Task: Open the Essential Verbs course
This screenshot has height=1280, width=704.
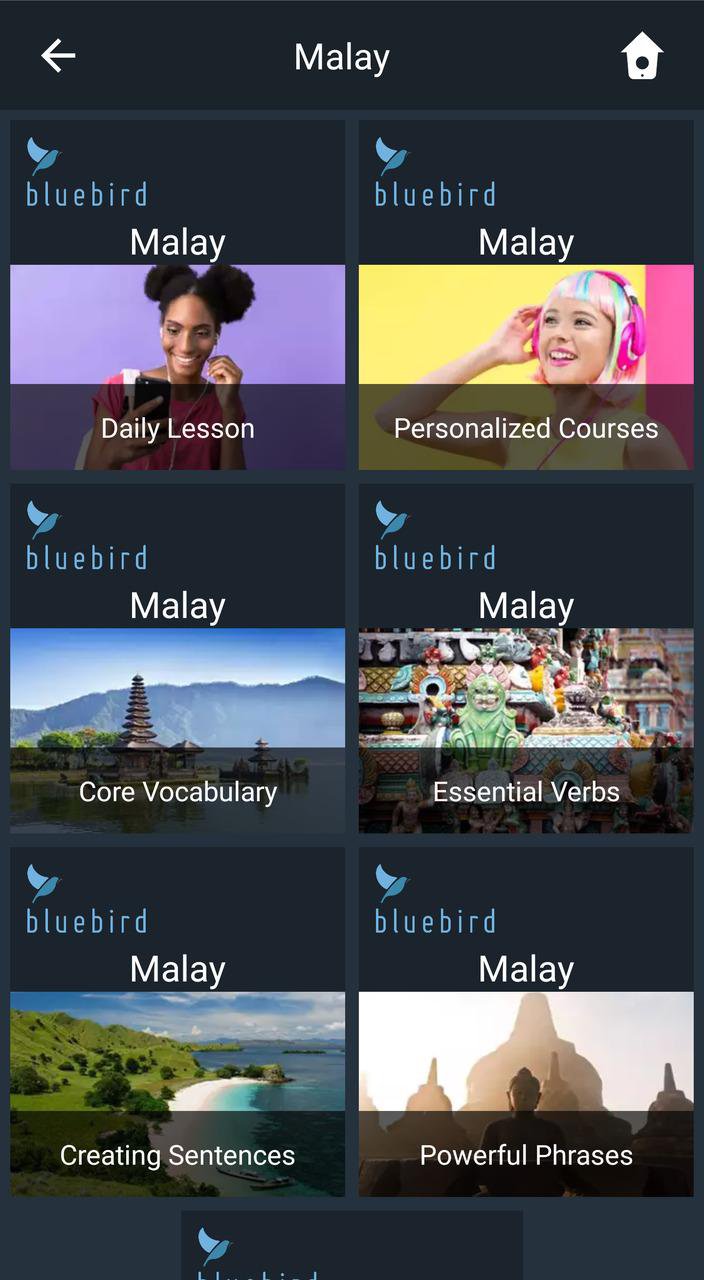Action: coord(526,730)
